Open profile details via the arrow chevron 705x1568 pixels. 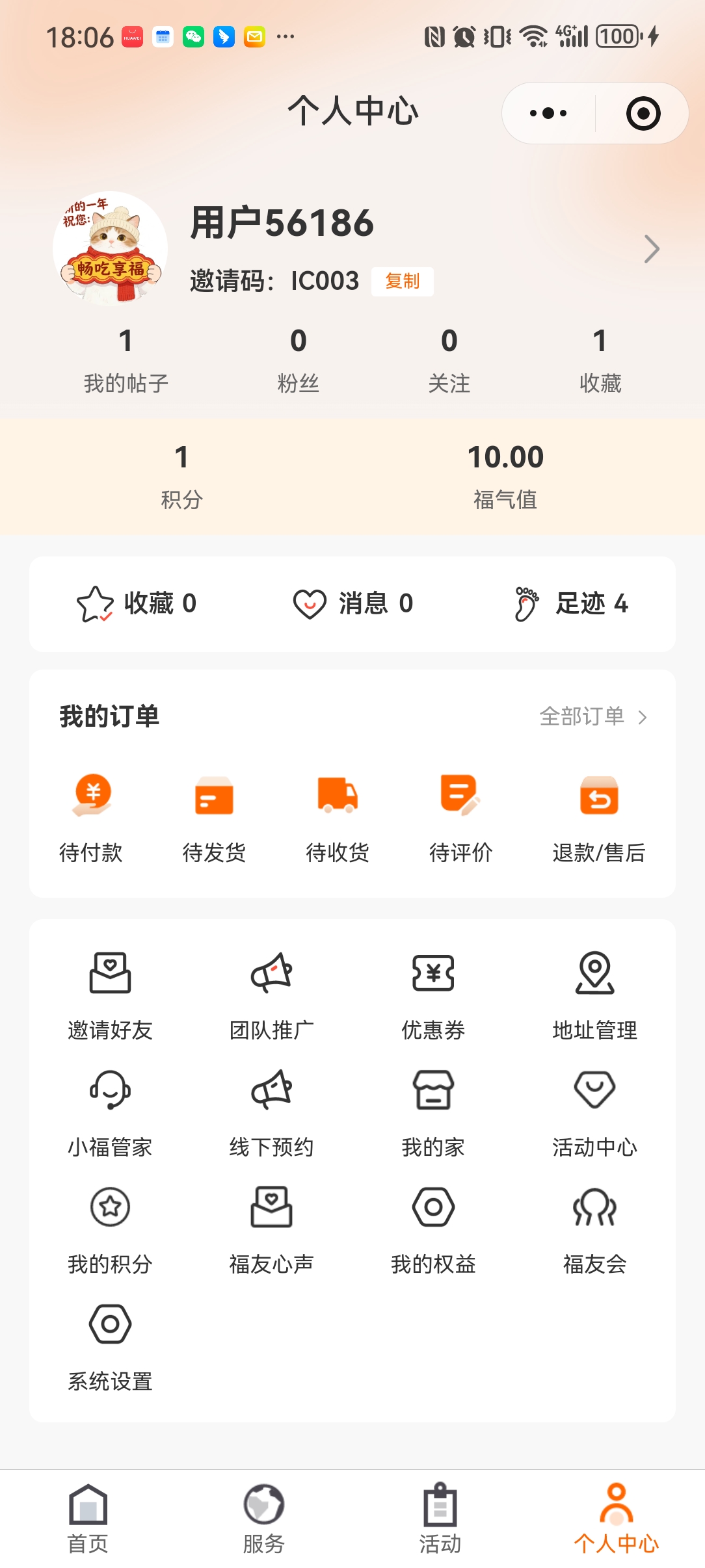point(651,249)
